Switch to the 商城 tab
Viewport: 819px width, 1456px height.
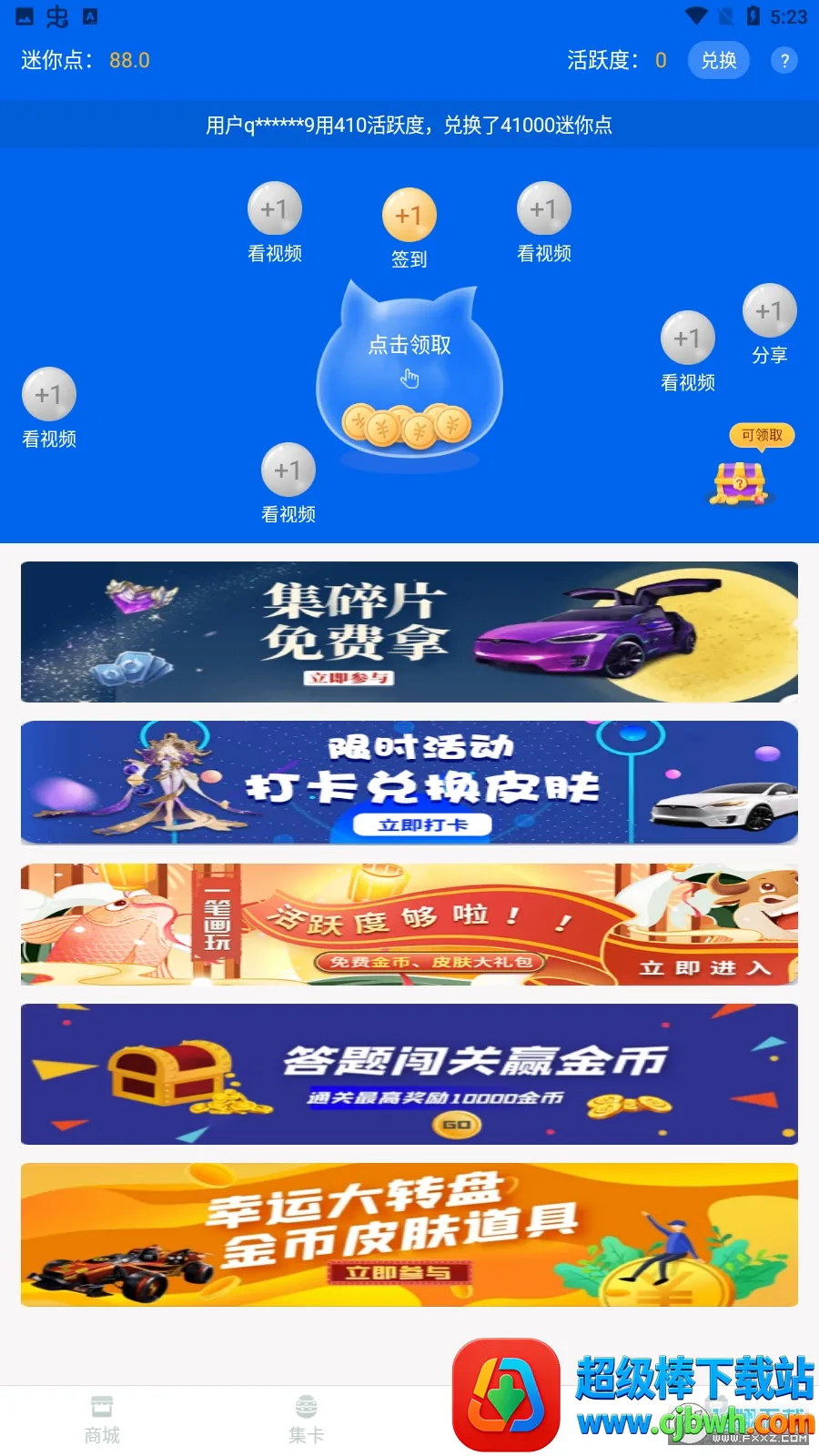click(102, 1420)
